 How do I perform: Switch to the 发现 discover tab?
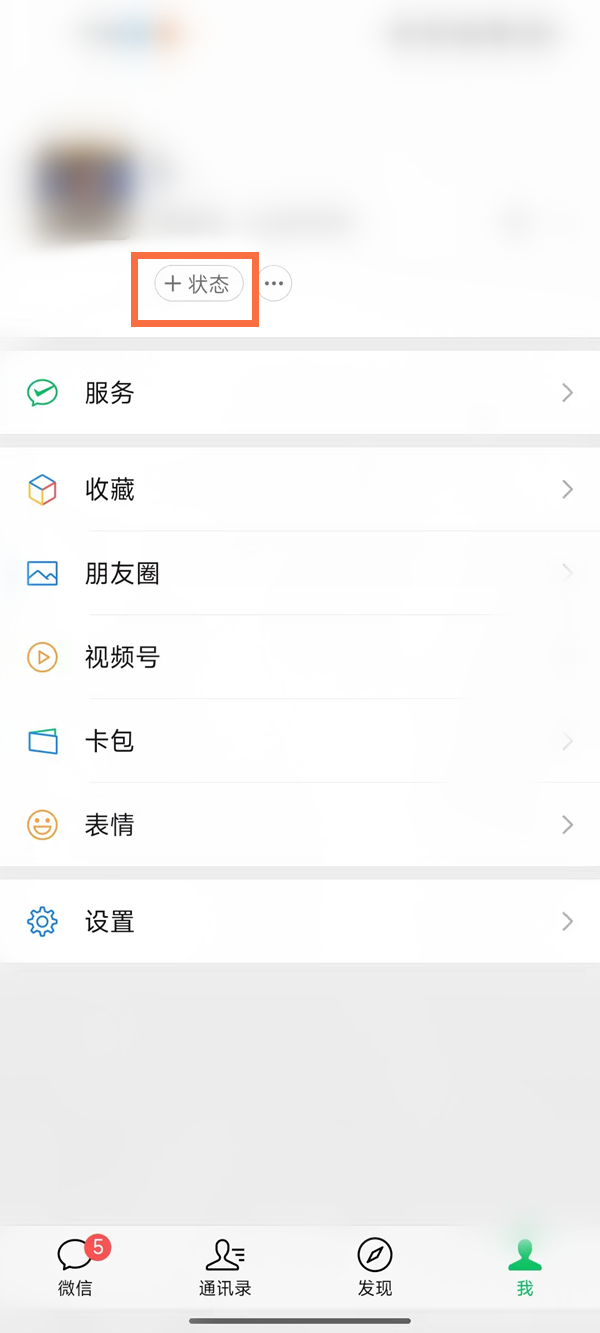[375, 1267]
